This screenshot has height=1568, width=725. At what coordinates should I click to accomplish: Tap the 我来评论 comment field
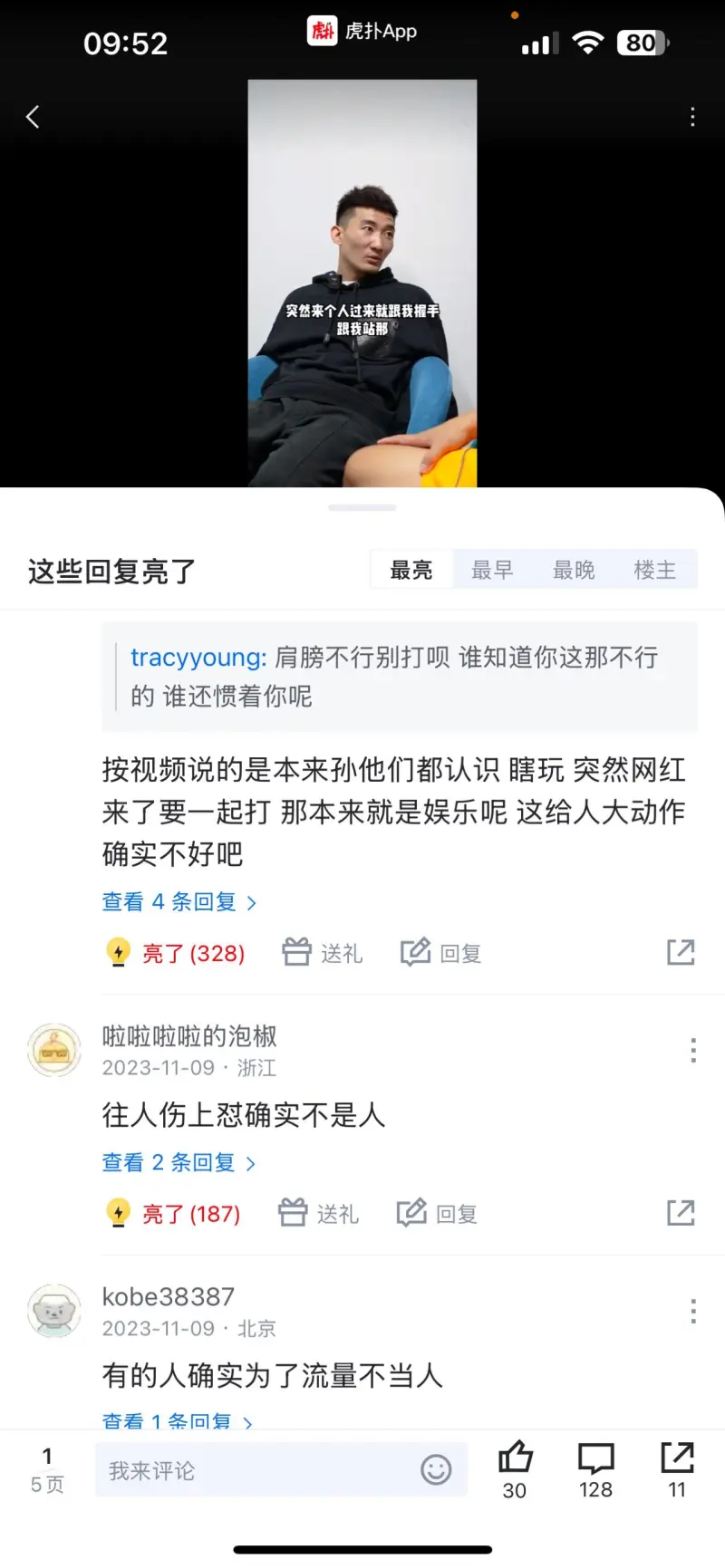[x=254, y=1470]
